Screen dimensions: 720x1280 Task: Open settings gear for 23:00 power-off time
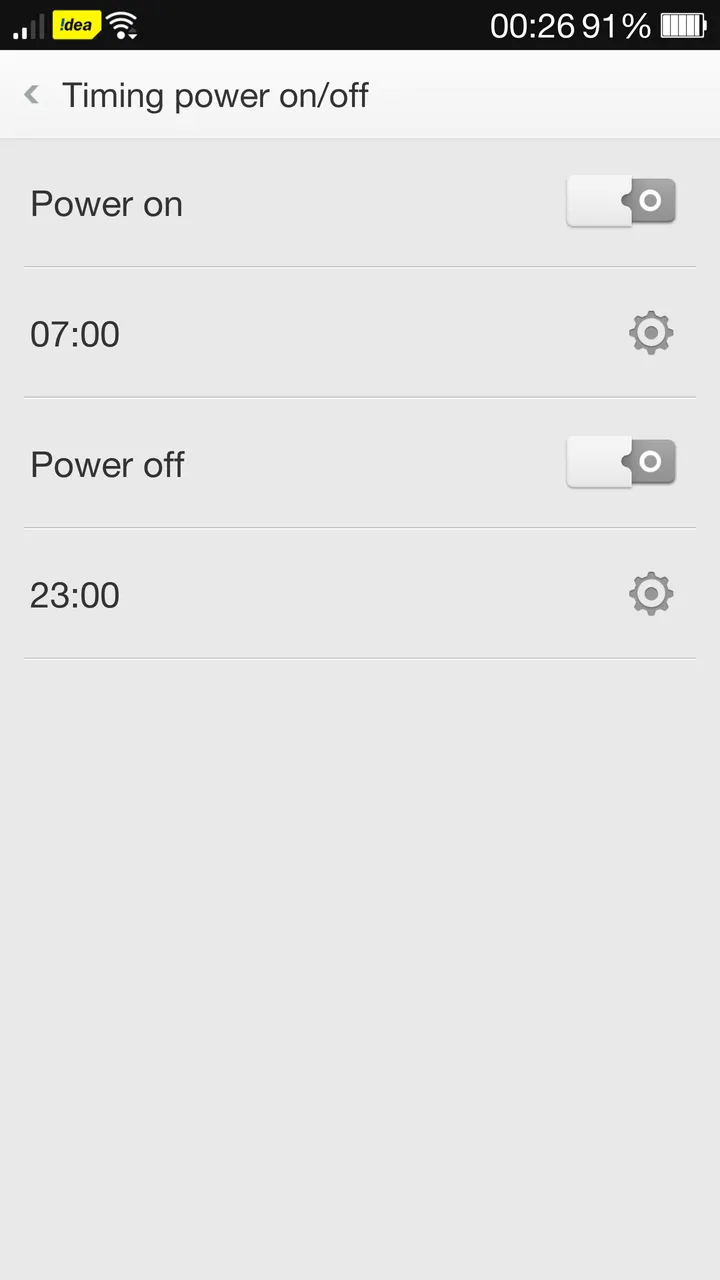[651, 594]
